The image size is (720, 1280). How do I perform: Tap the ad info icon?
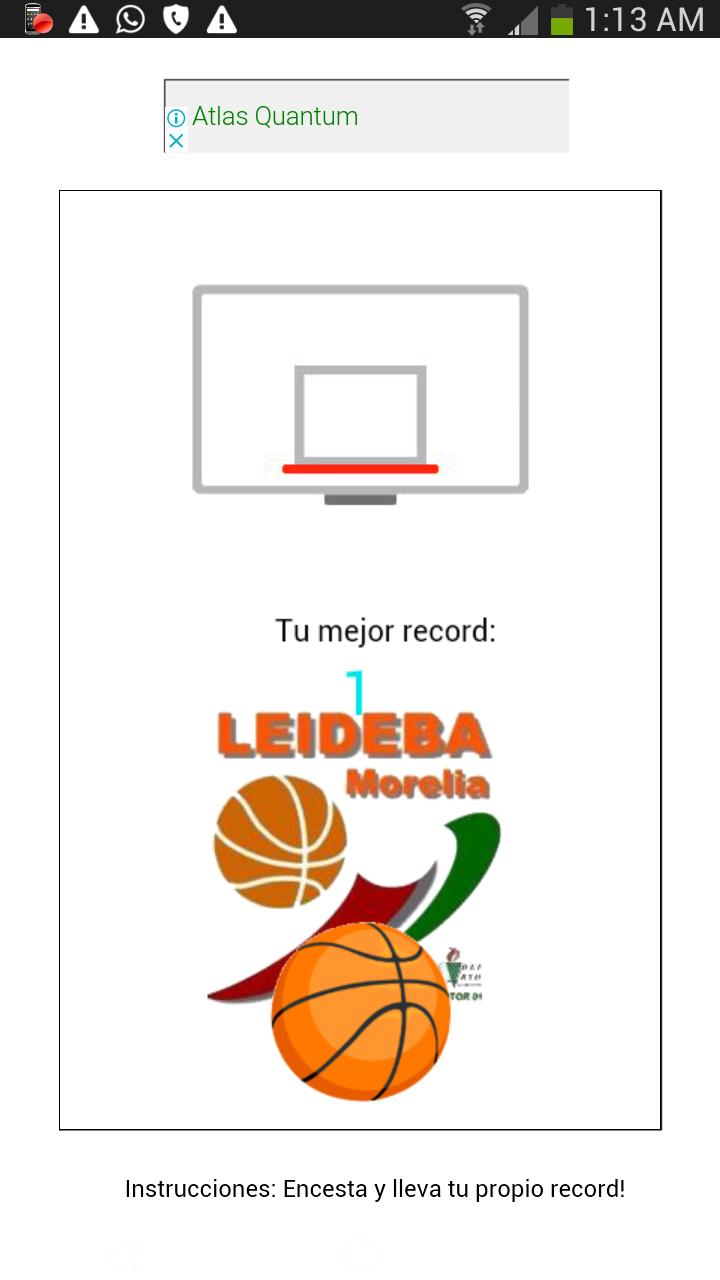pyautogui.click(x=176, y=118)
